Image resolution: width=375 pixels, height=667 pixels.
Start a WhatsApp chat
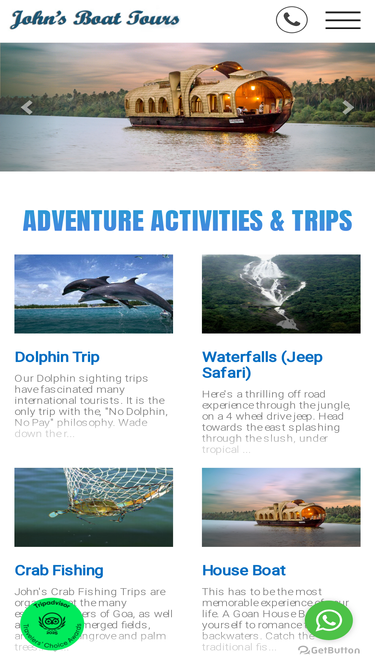click(329, 620)
